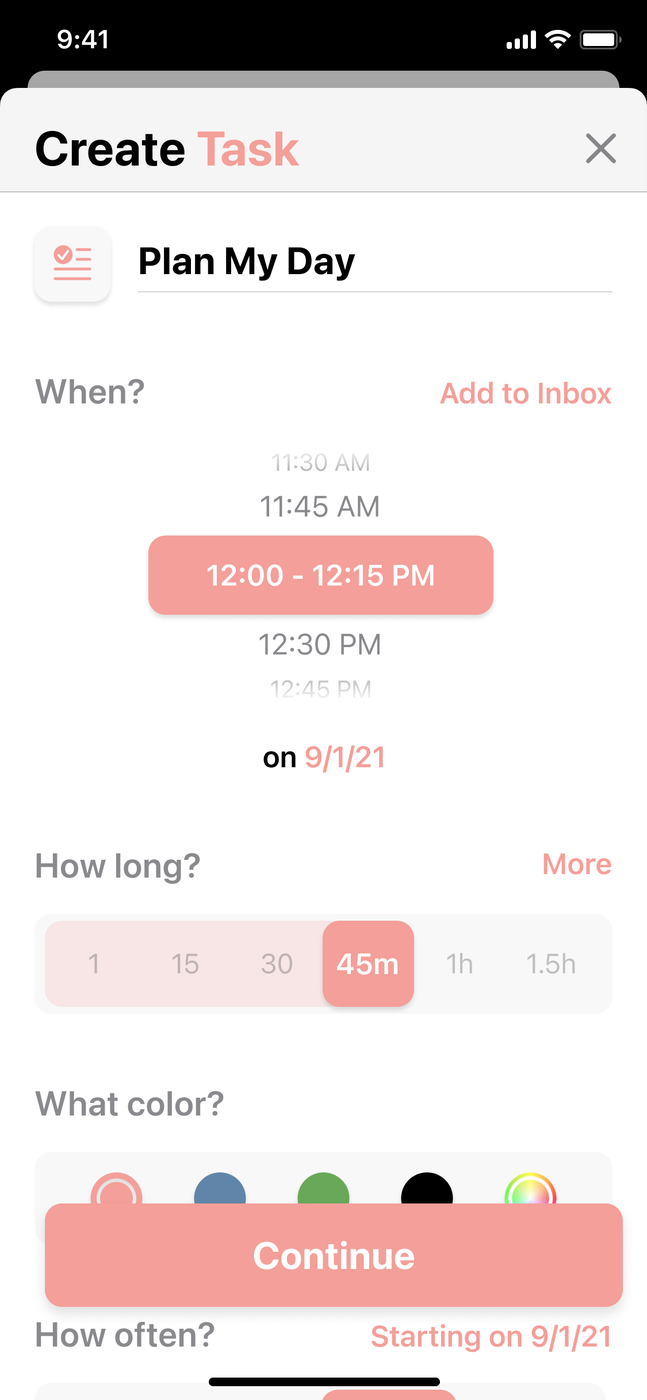This screenshot has height=1400, width=647.
Task: Change the Starting on 9/1/21 date
Action: pyautogui.click(x=490, y=1336)
